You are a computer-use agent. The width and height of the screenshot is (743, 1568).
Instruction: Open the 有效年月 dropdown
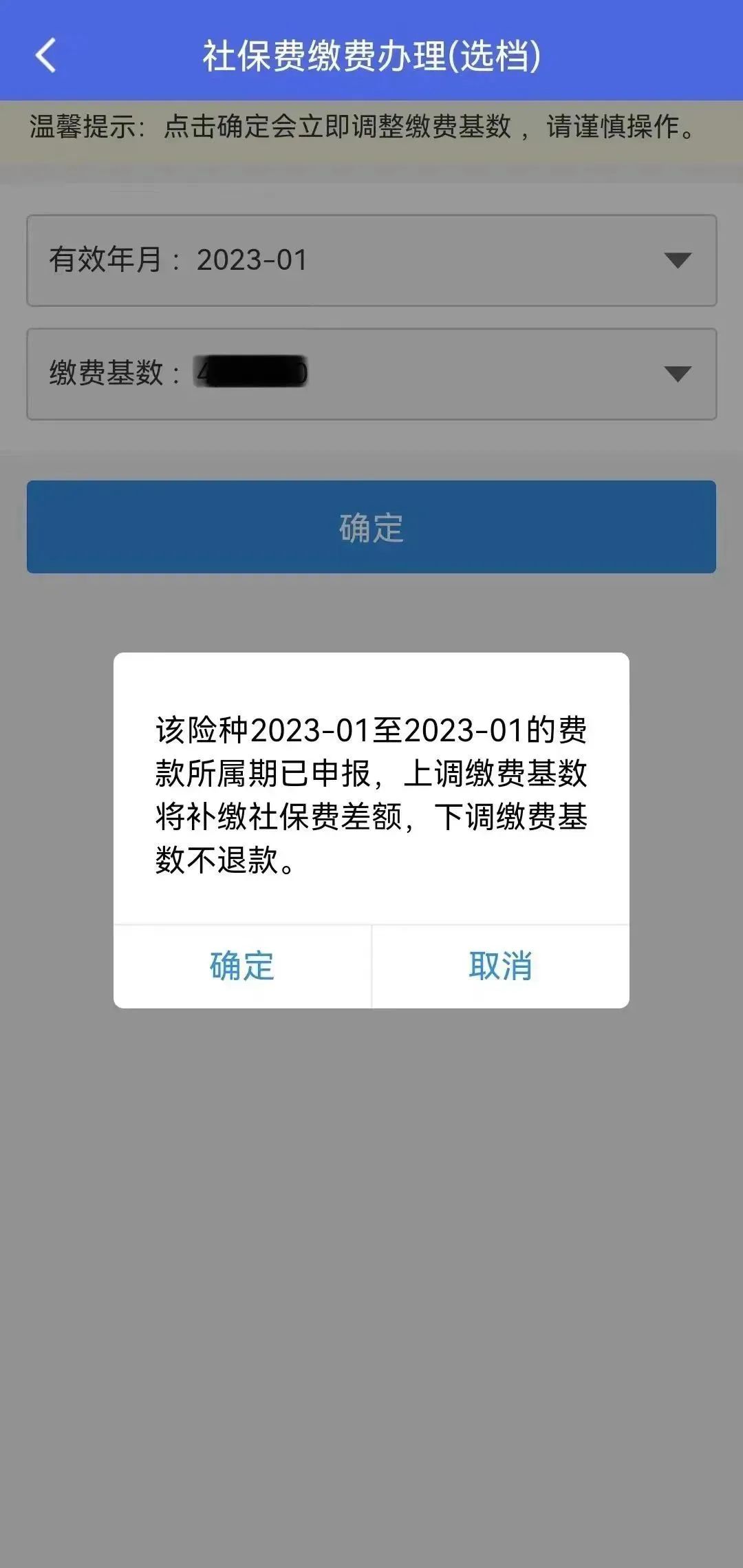point(371,260)
